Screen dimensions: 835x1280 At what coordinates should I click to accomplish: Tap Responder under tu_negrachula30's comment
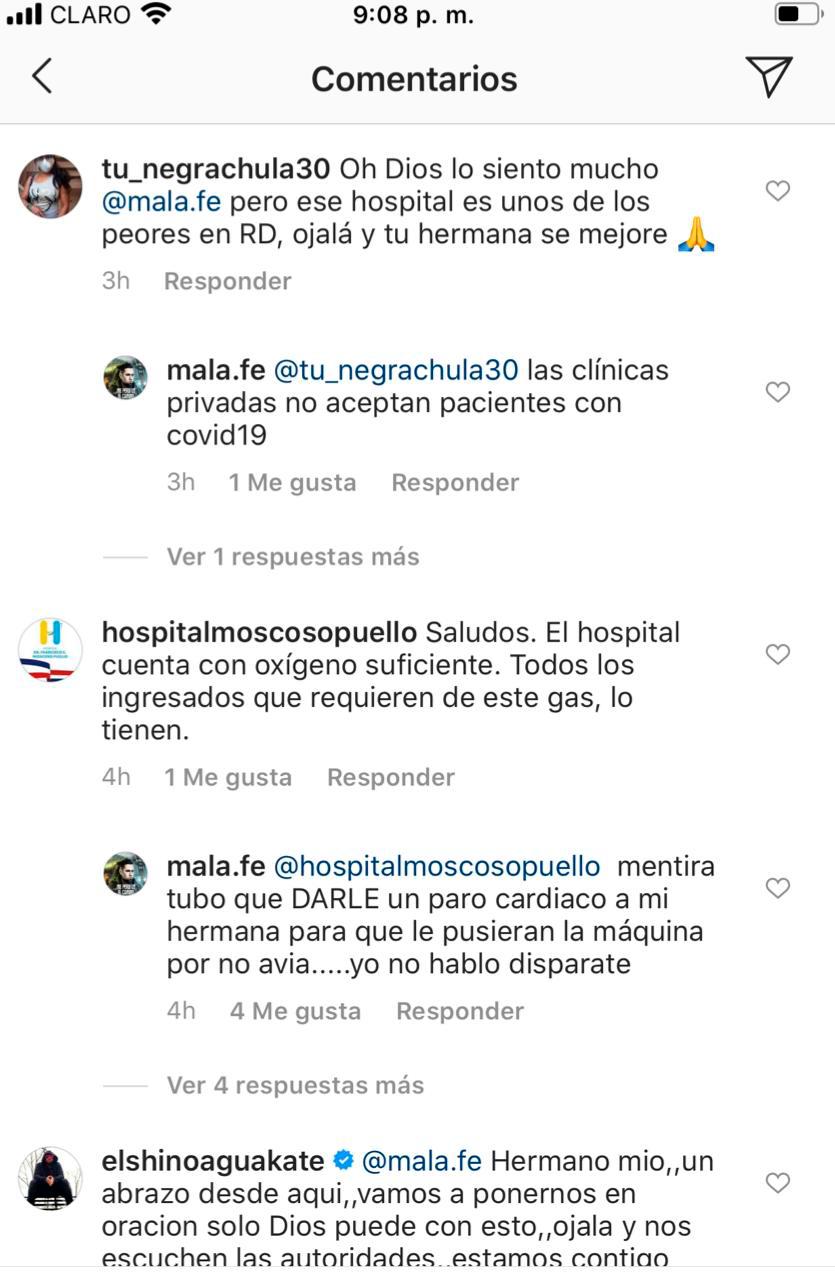(x=227, y=282)
